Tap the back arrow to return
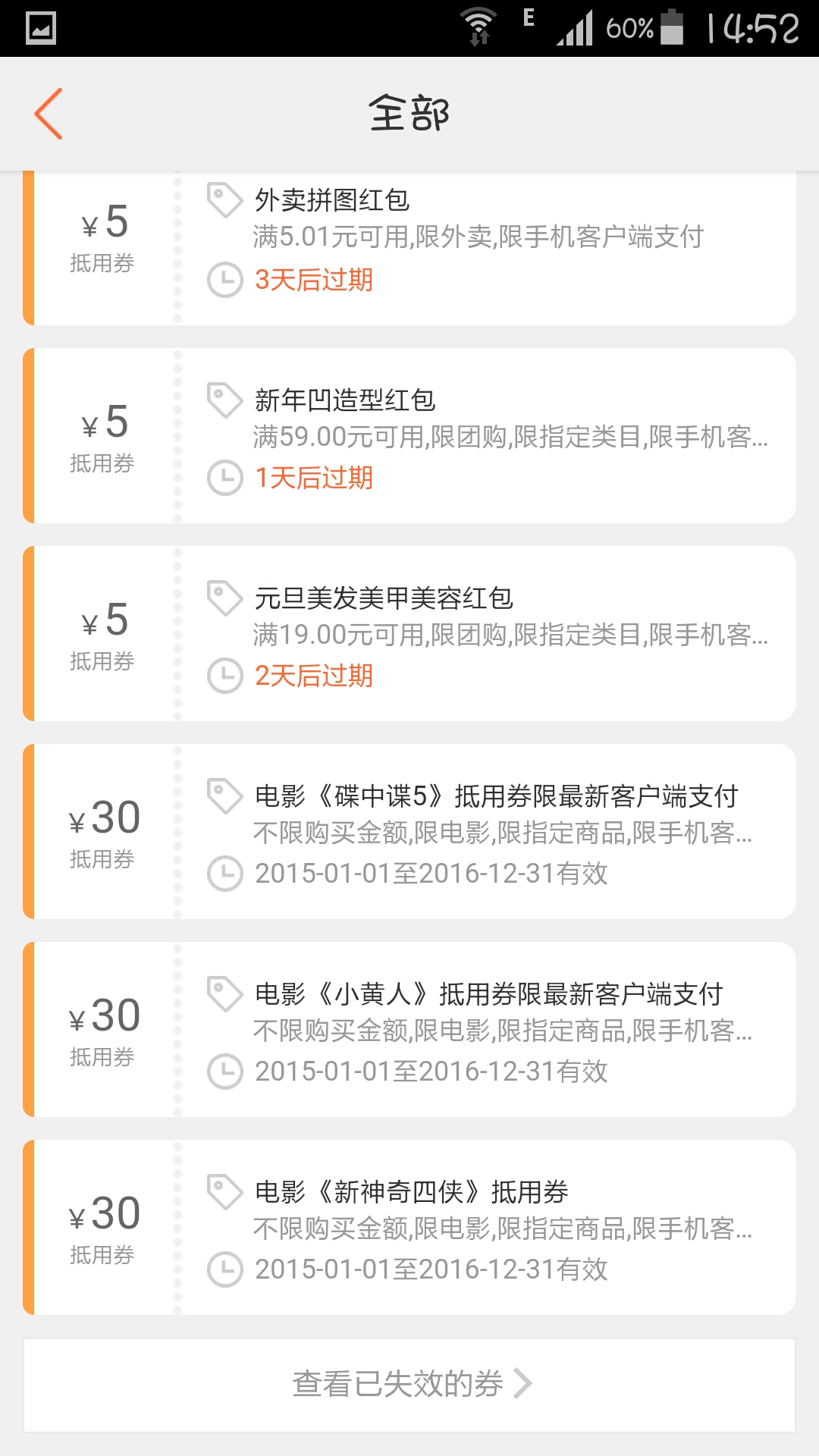 point(49,114)
